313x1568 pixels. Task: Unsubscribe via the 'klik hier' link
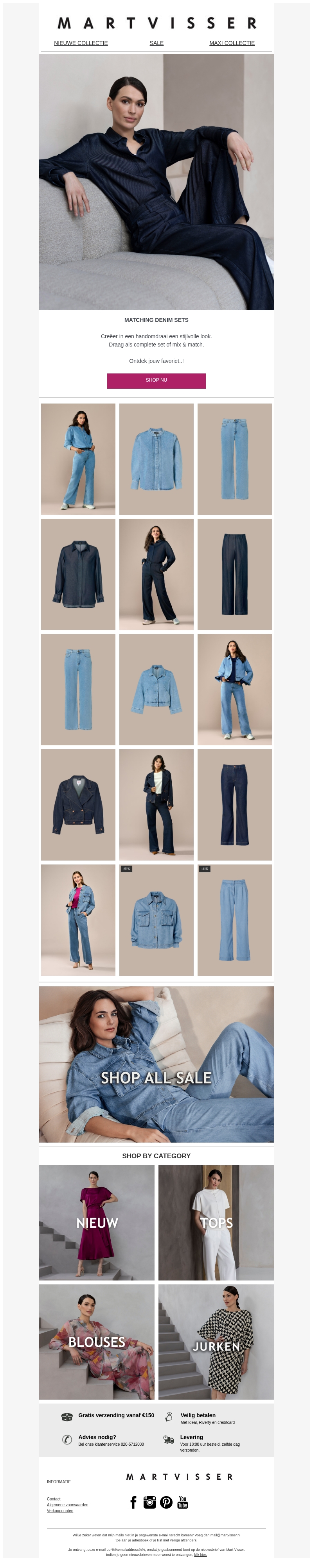(200, 1555)
